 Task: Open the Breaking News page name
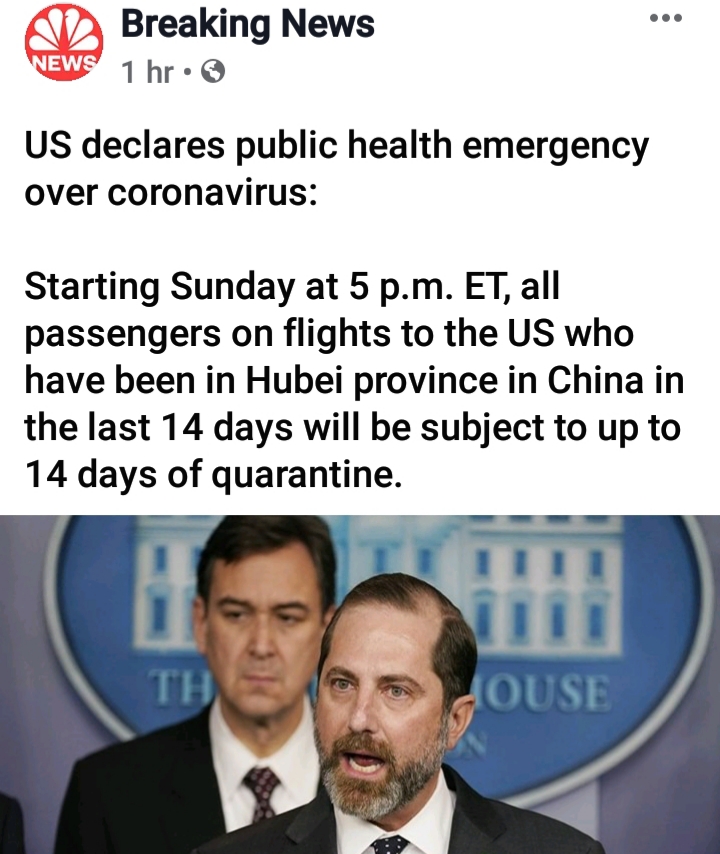[247, 24]
